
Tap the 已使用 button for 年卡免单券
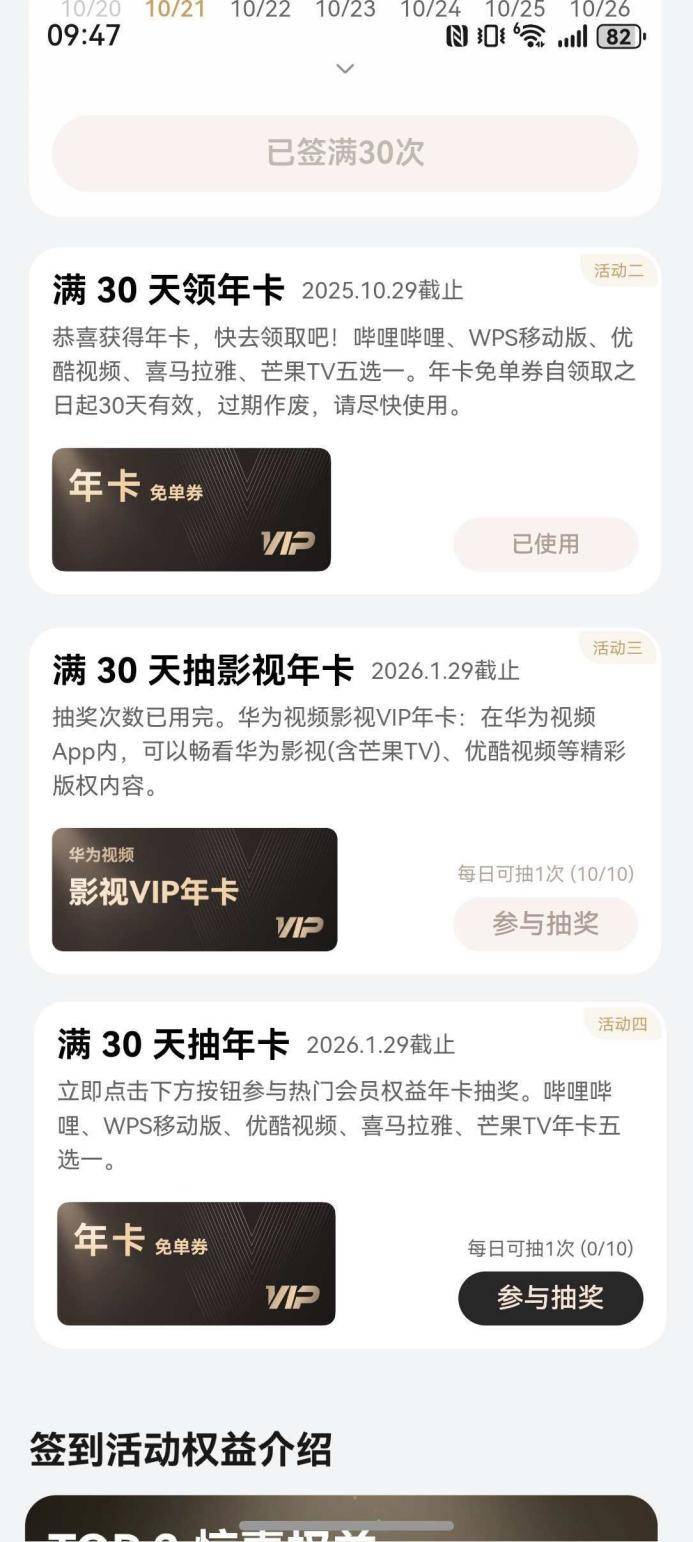545,544
